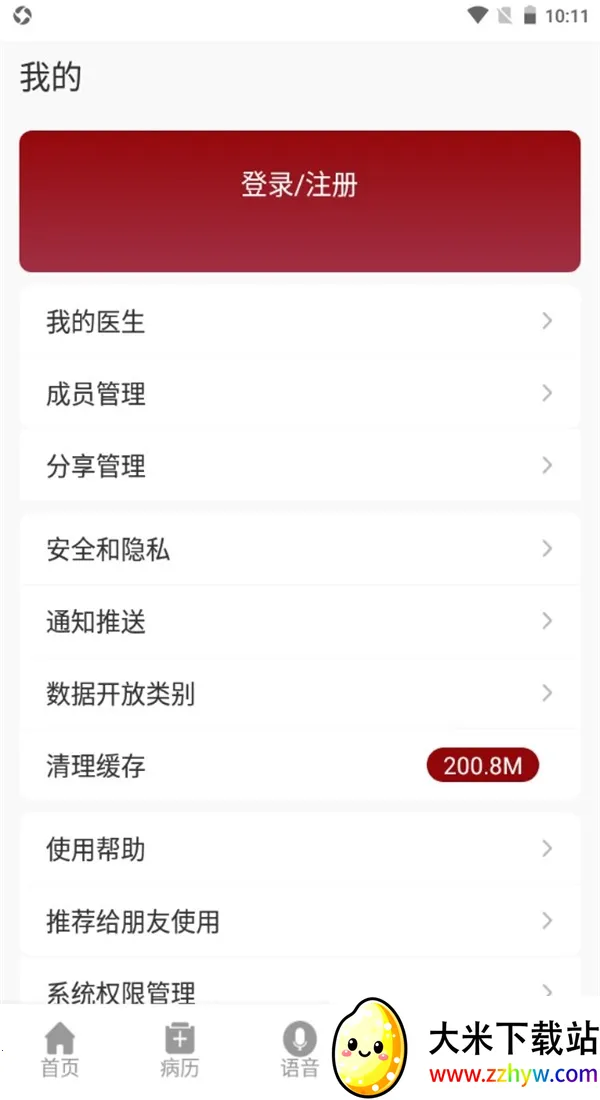Image resolution: width=600 pixels, height=1100 pixels.
Task: Open 使用帮助 page
Action: [299, 850]
